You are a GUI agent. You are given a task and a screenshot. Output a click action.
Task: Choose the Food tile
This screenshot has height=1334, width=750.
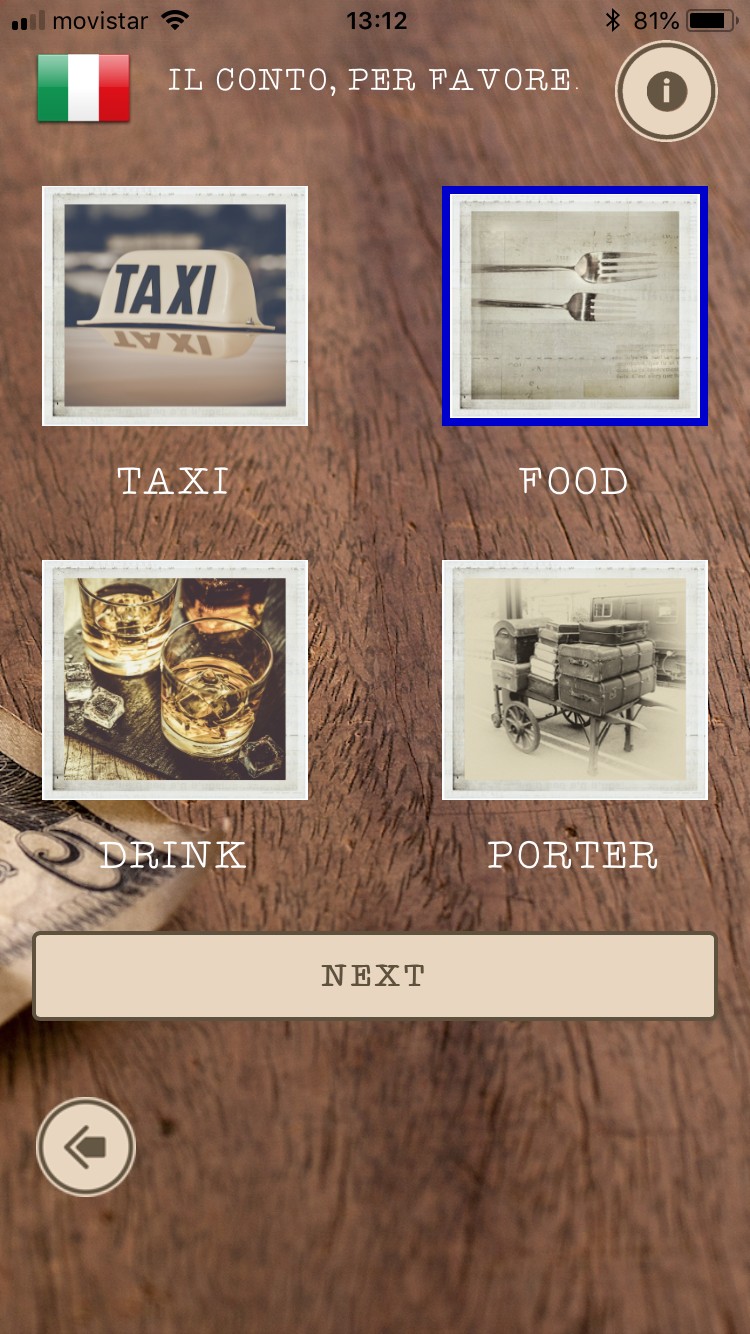575,306
